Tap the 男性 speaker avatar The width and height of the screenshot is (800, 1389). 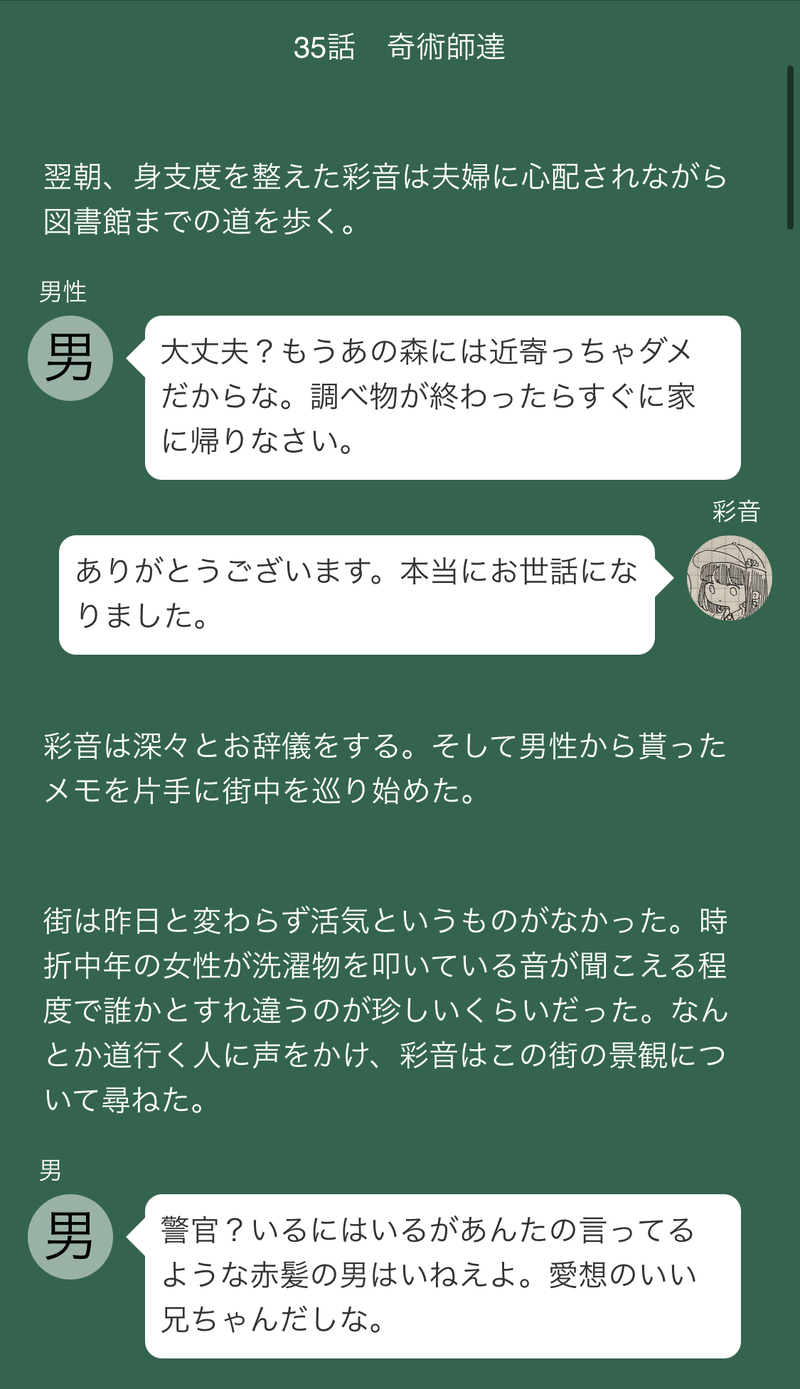pyautogui.click(x=69, y=357)
